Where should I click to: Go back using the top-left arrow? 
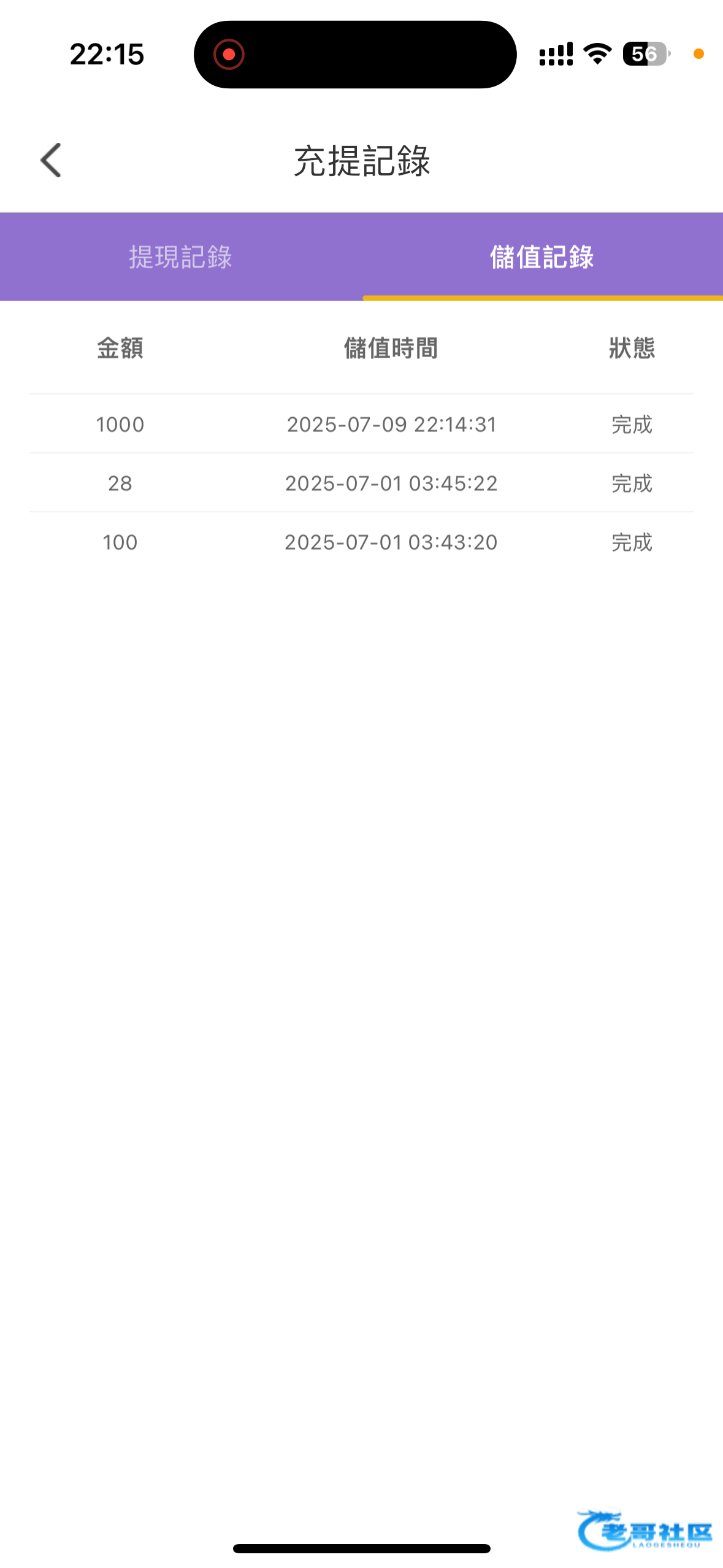coord(51,161)
